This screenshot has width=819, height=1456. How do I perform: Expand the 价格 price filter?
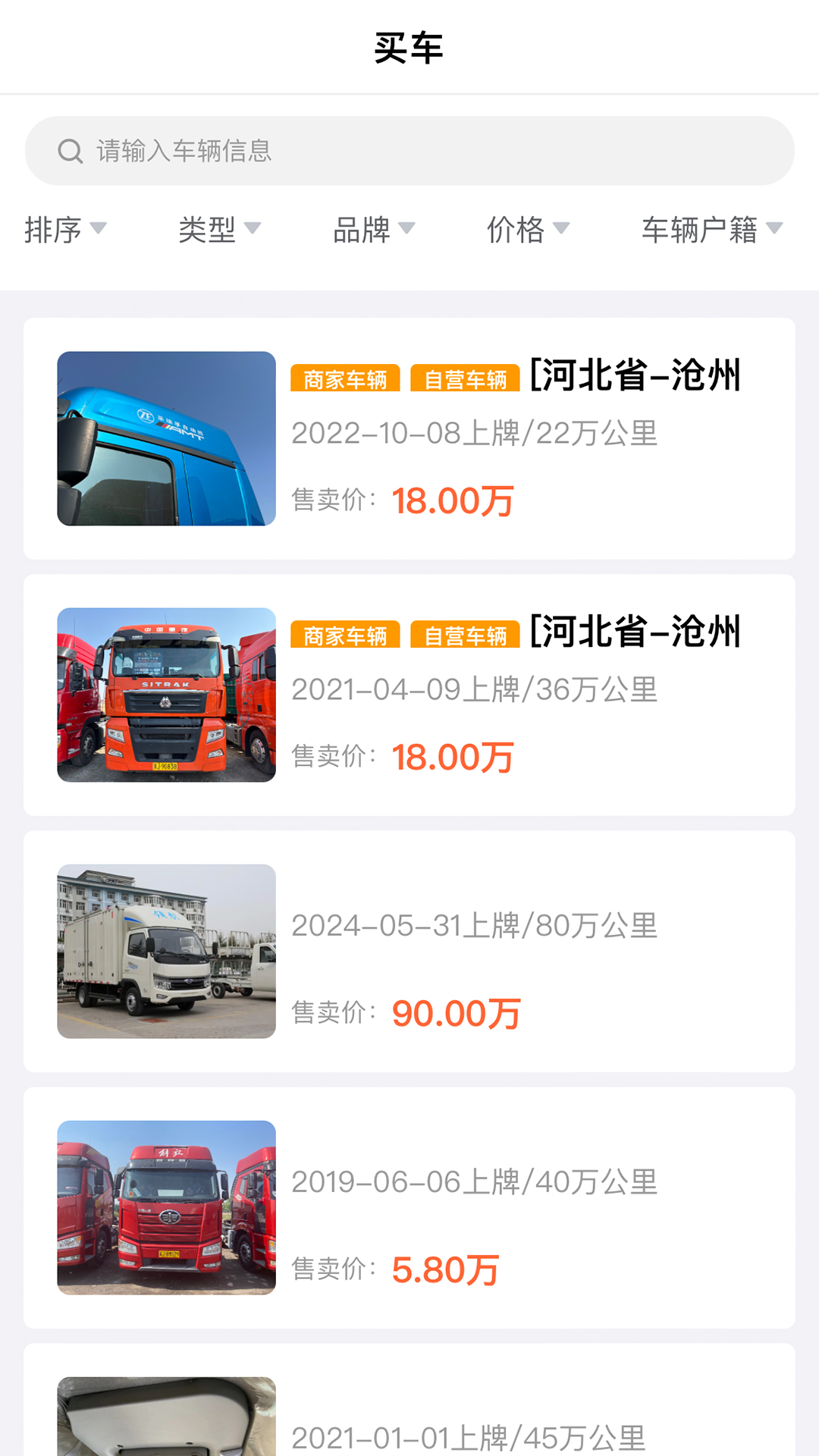pos(528,229)
